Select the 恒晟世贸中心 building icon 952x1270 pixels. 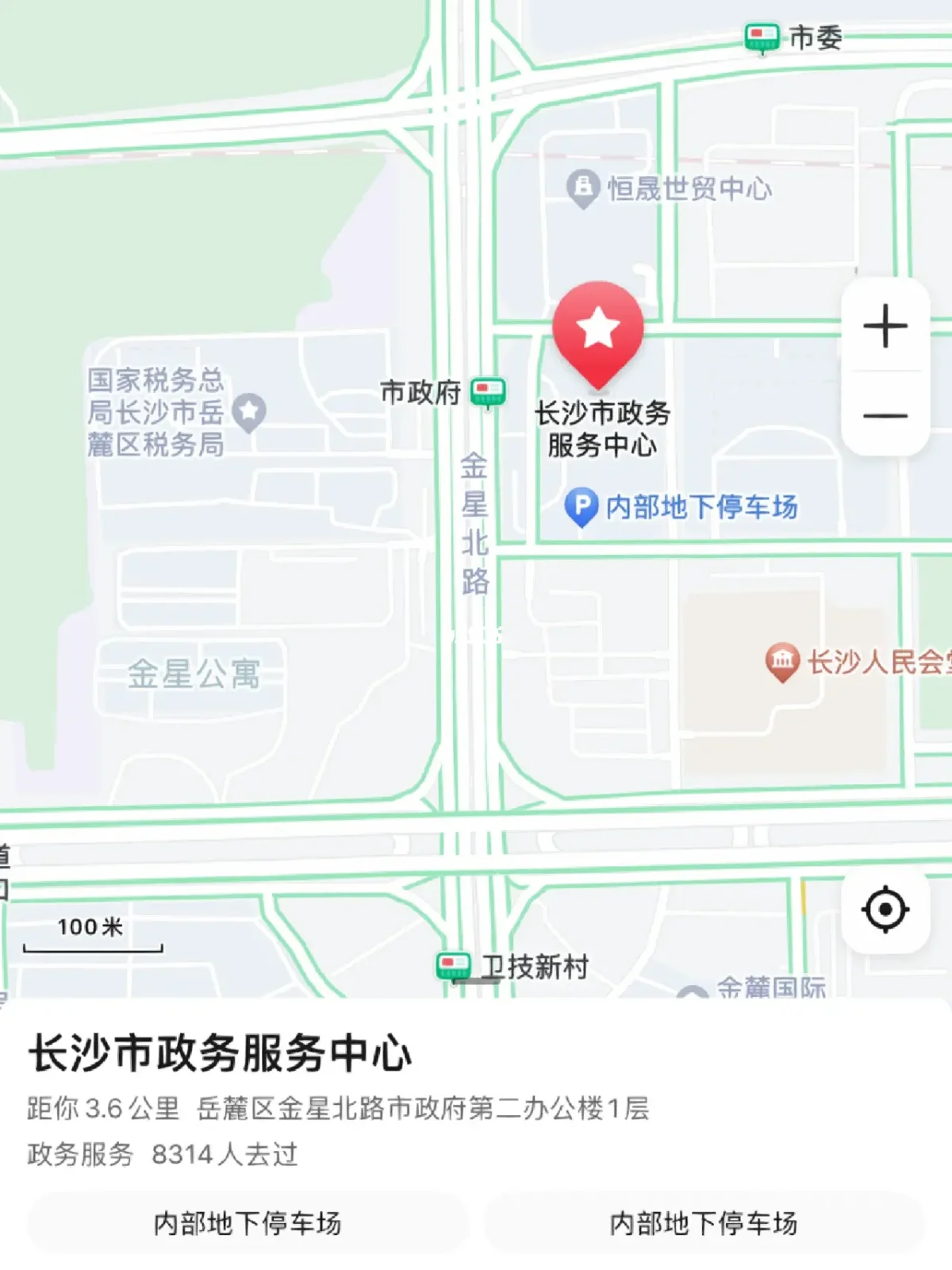(x=582, y=184)
